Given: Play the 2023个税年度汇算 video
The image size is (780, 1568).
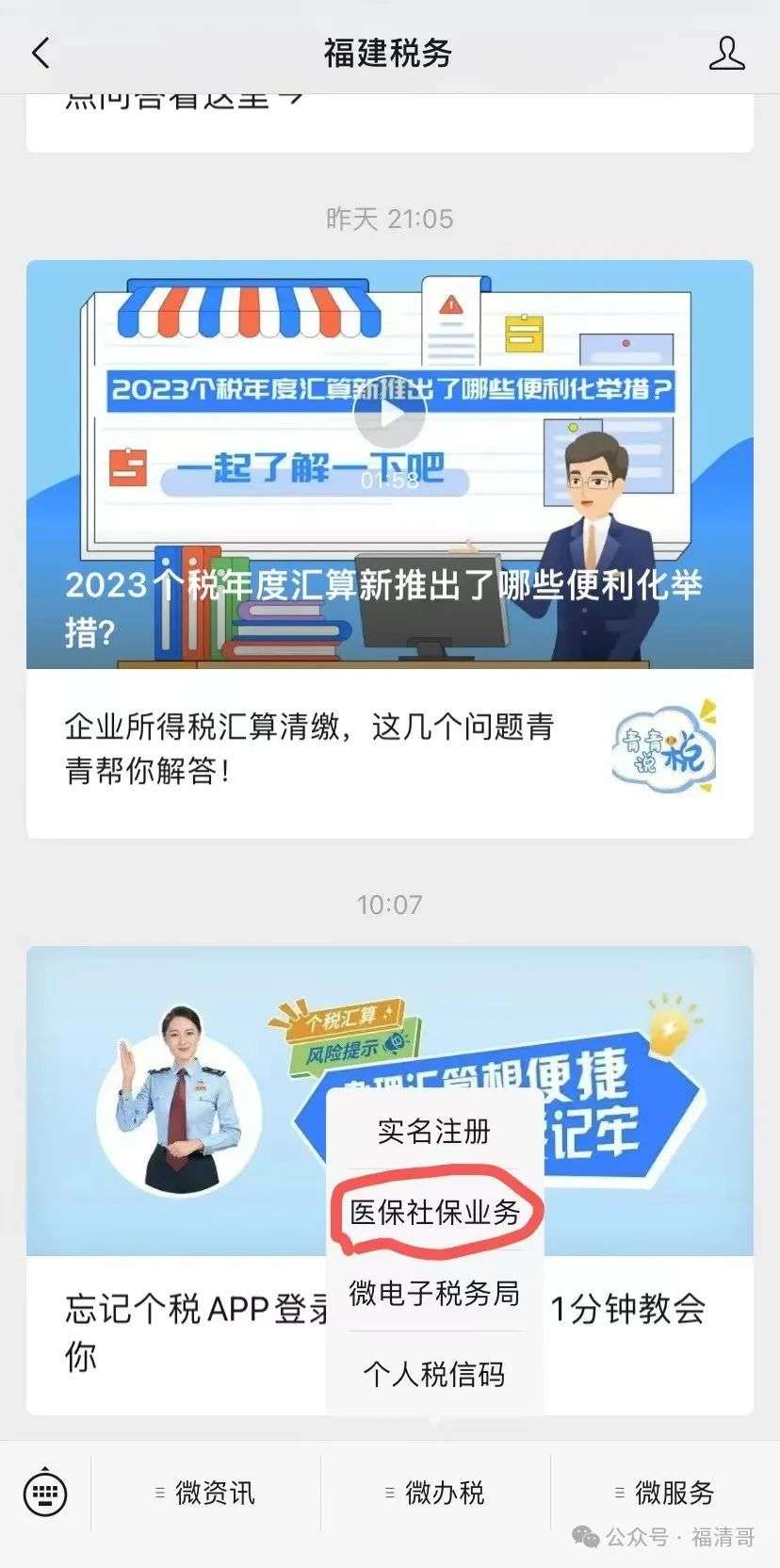Looking at the screenshot, I should click(390, 413).
